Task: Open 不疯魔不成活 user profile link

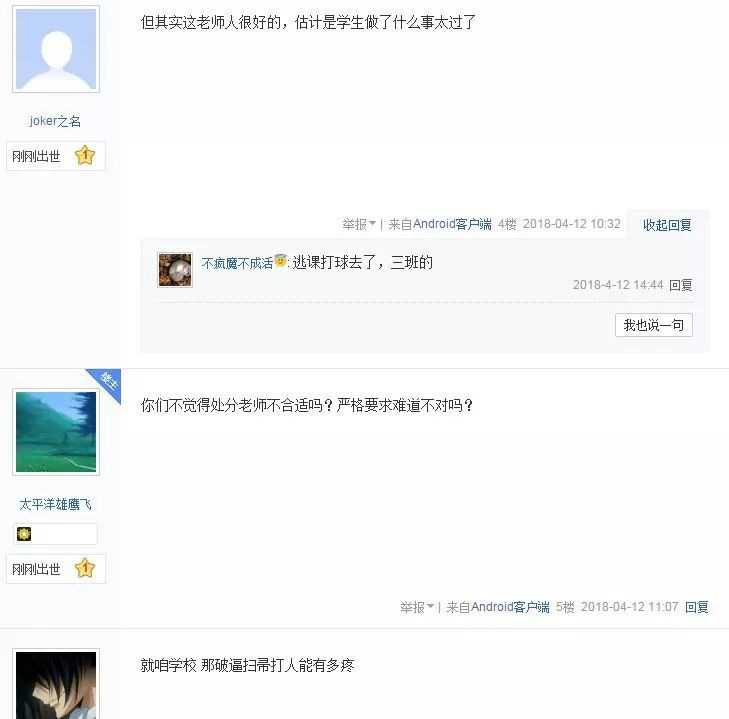Action: point(237,263)
